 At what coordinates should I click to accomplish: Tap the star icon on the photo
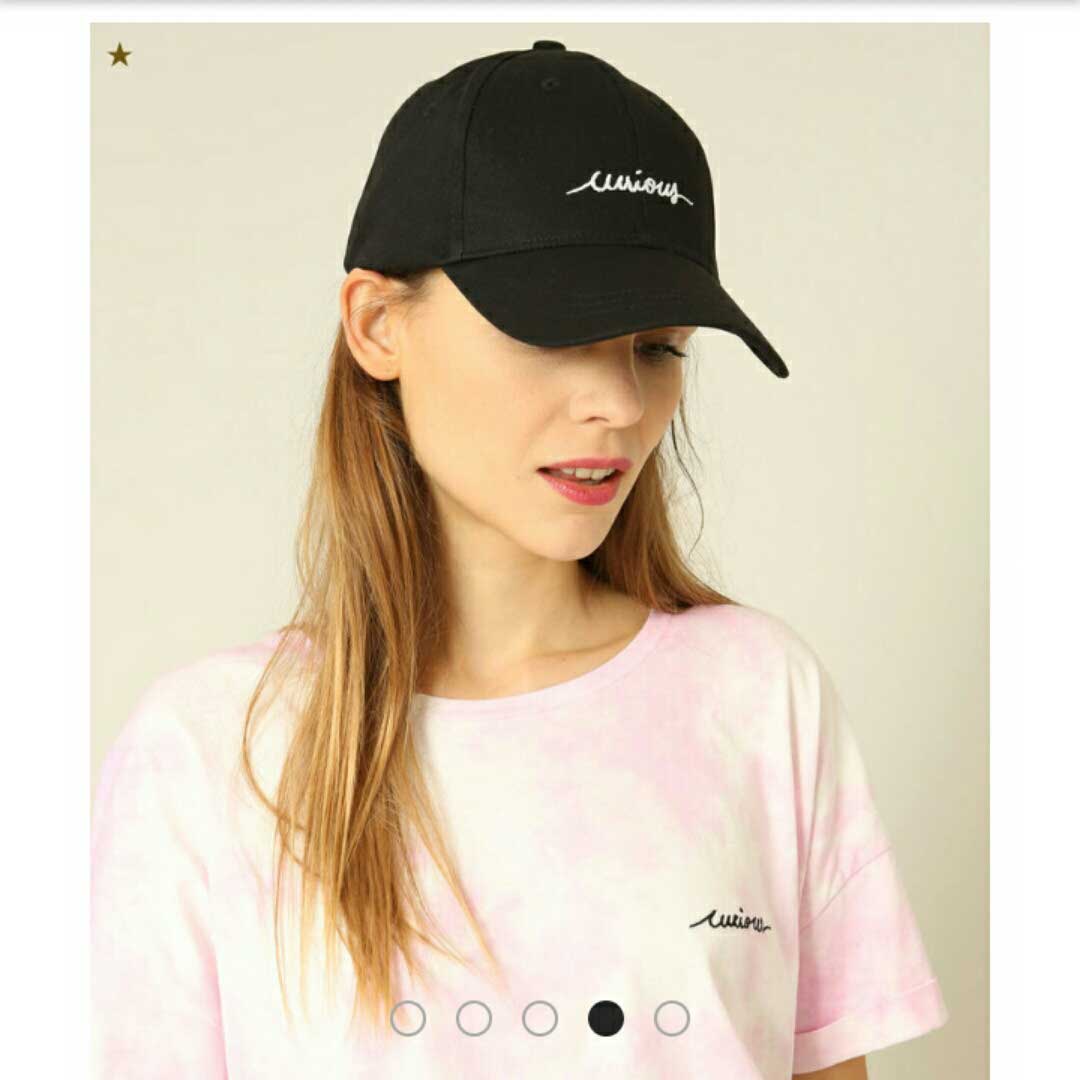point(120,55)
